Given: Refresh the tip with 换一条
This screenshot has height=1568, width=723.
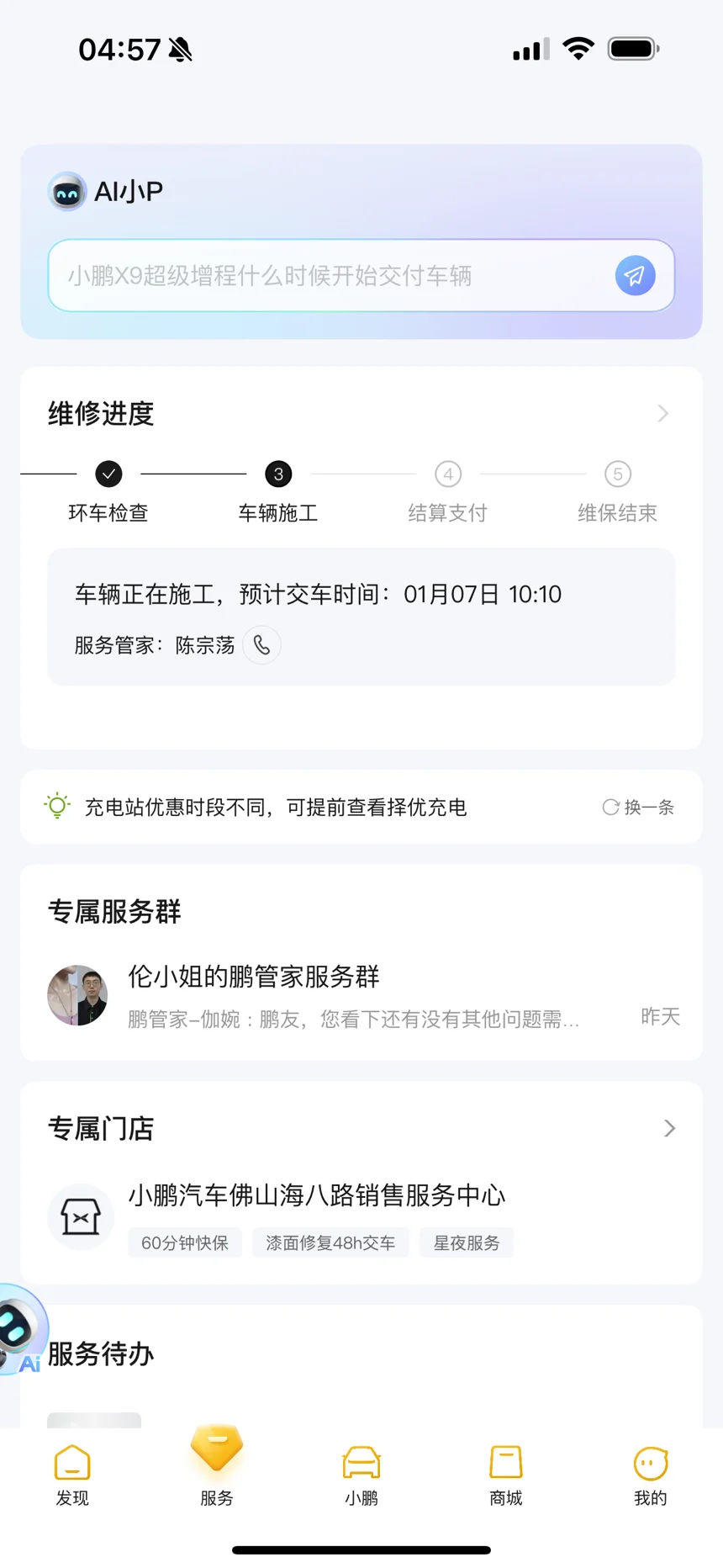Looking at the screenshot, I should click(639, 808).
